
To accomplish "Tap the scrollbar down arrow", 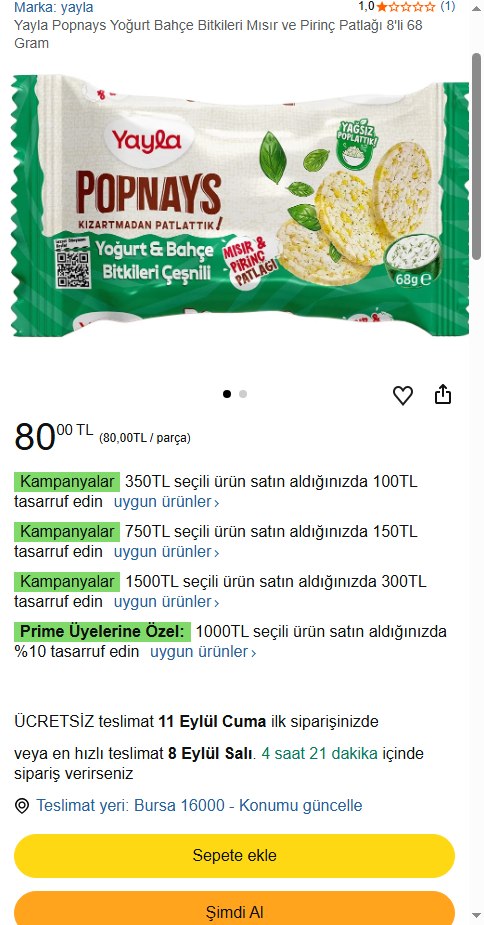I will 477,916.
